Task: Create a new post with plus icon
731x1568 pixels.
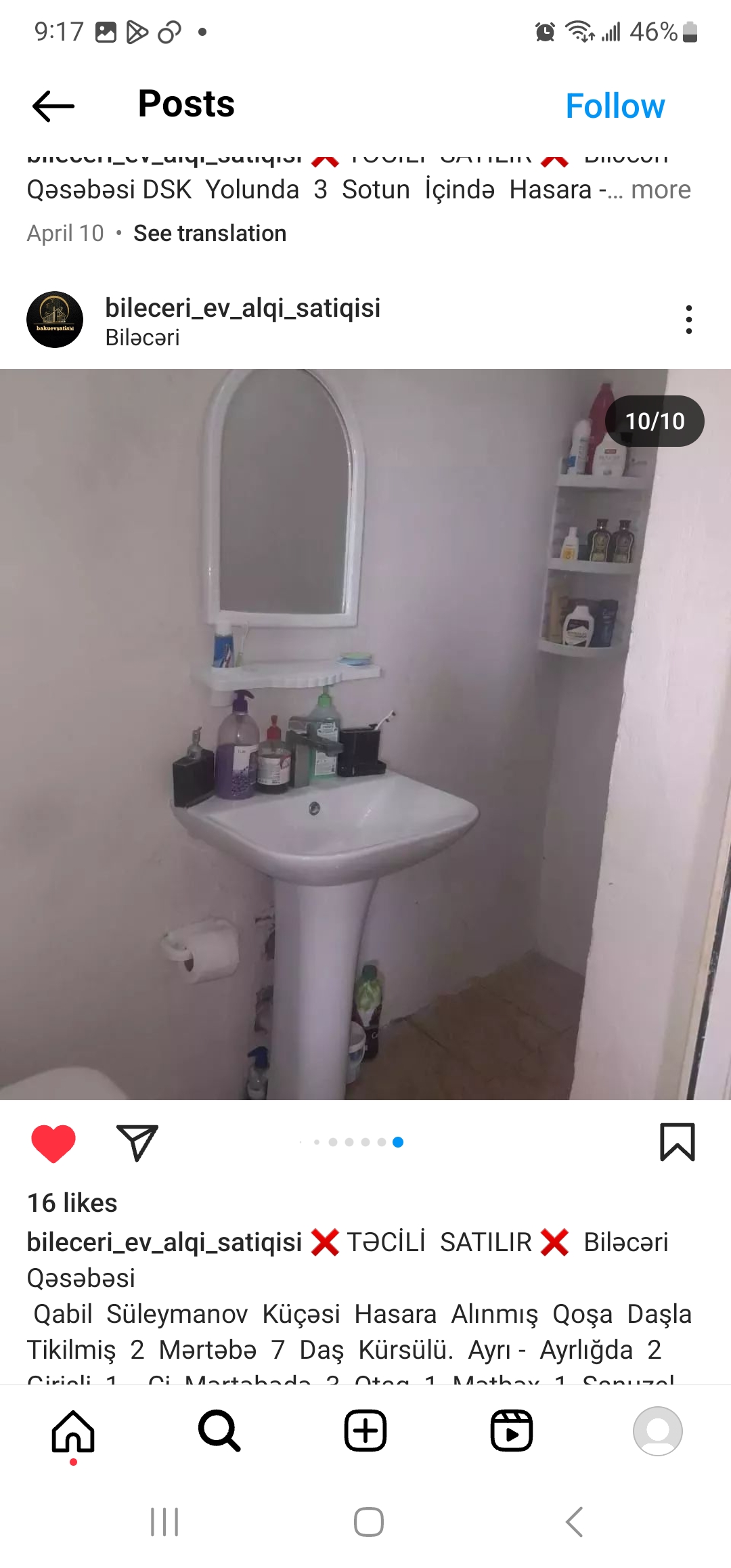Action: click(365, 1431)
